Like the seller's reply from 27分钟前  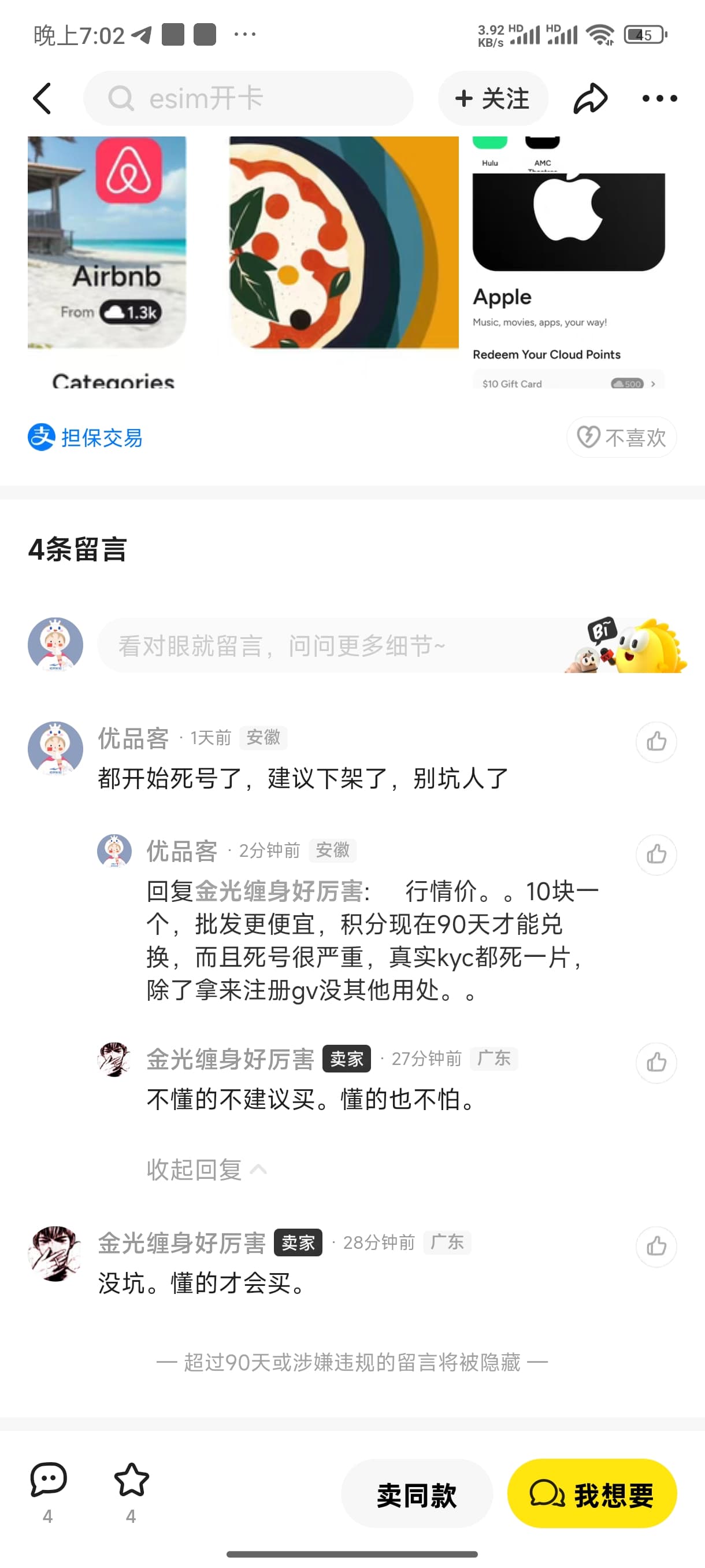point(656,1063)
